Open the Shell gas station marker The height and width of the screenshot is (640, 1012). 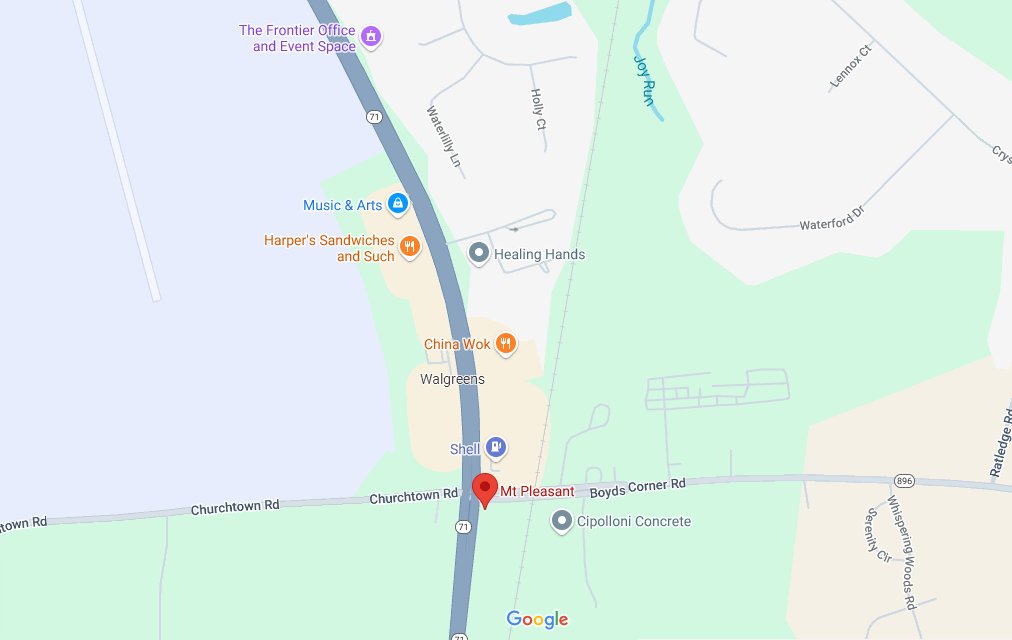tap(495, 449)
